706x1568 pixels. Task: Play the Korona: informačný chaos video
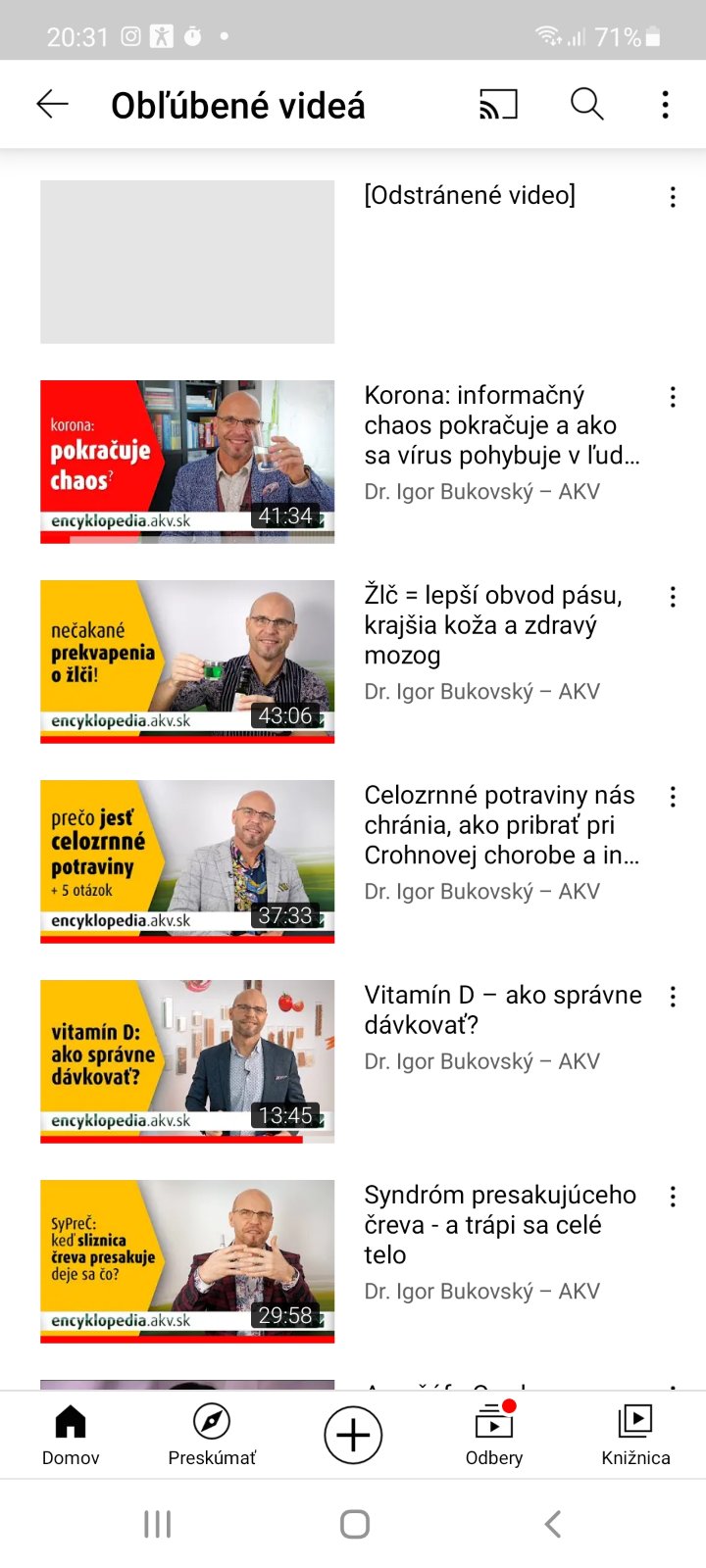(187, 461)
